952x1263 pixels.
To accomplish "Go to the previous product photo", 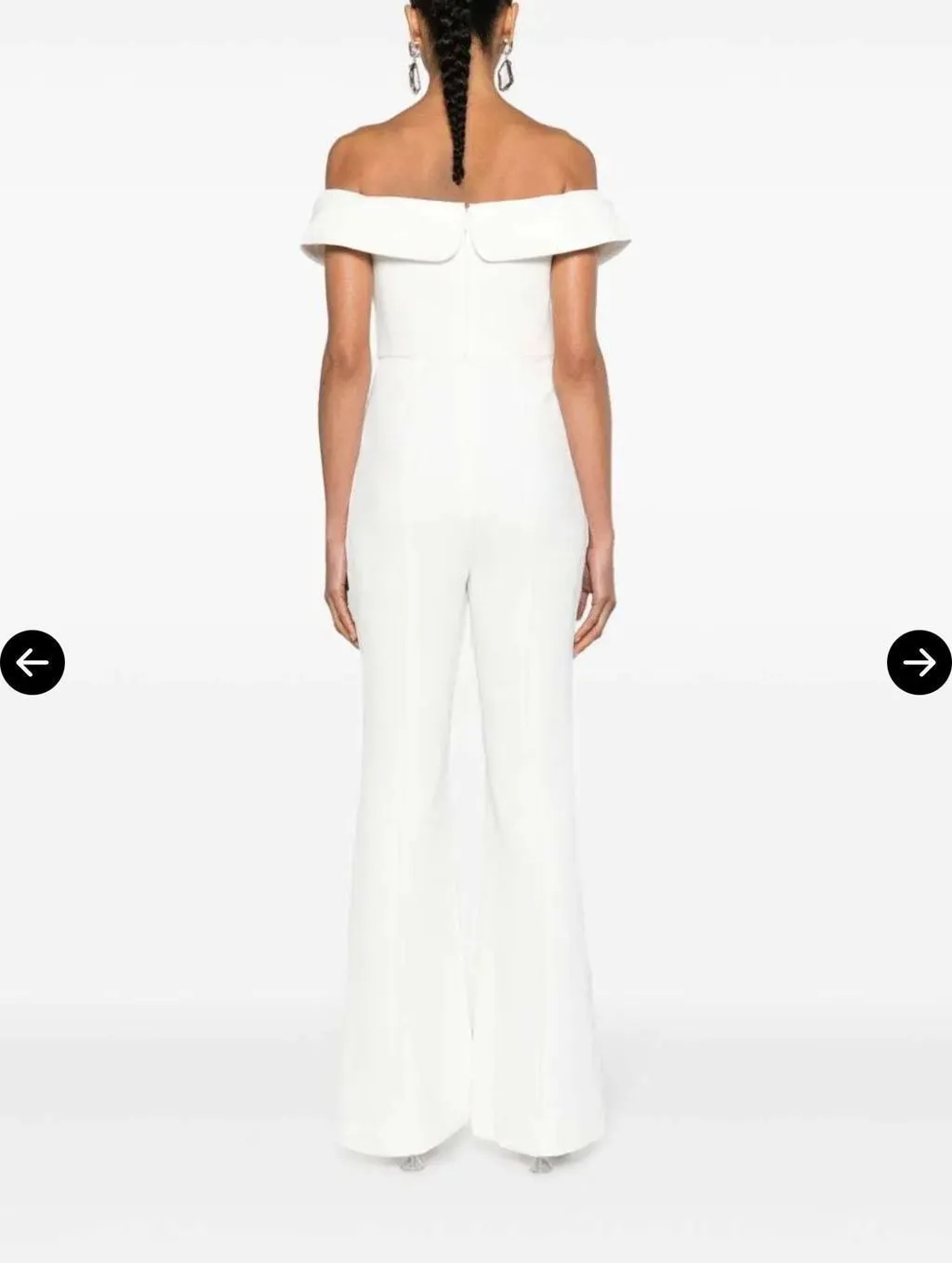I will click(33, 662).
